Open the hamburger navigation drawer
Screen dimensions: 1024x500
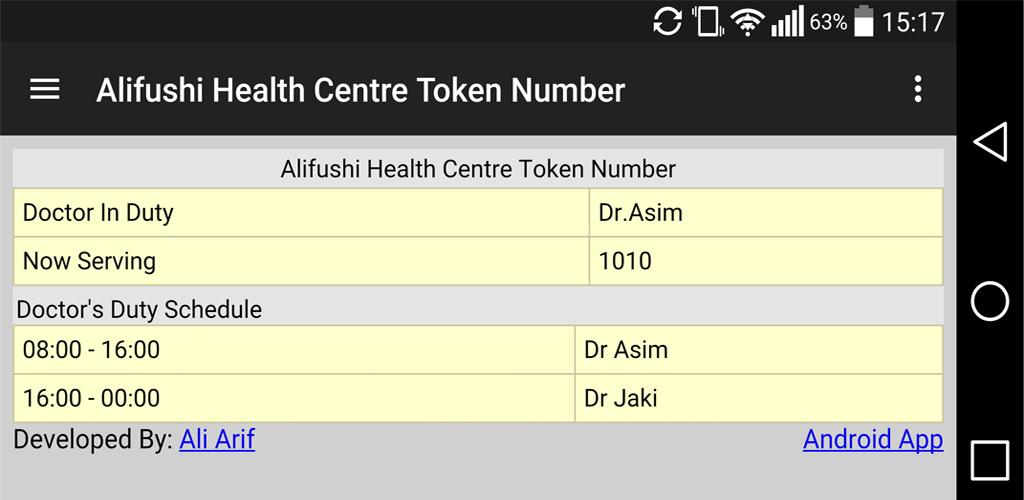click(45, 90)
